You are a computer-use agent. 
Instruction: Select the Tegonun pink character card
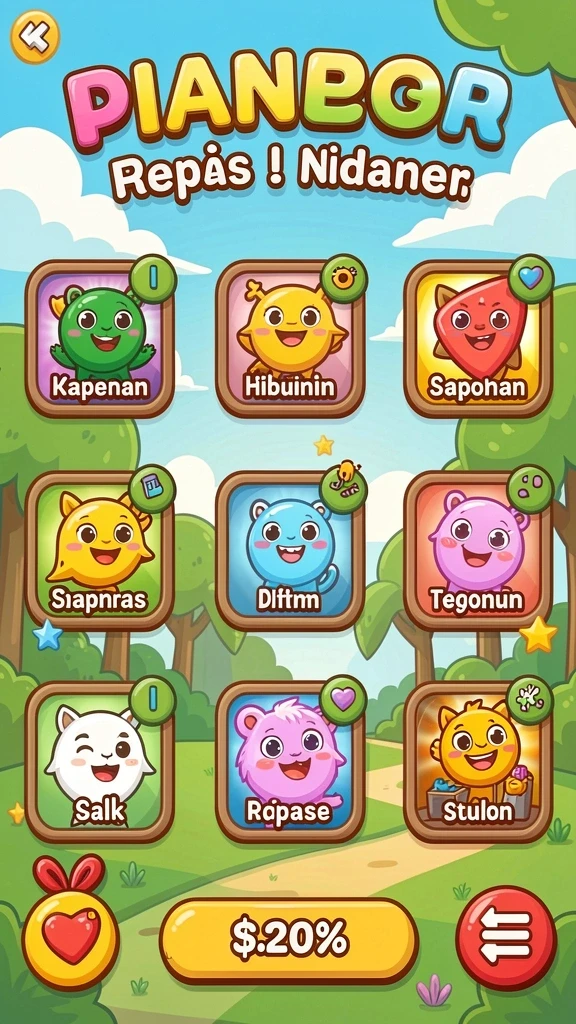[x=478, y=551]
